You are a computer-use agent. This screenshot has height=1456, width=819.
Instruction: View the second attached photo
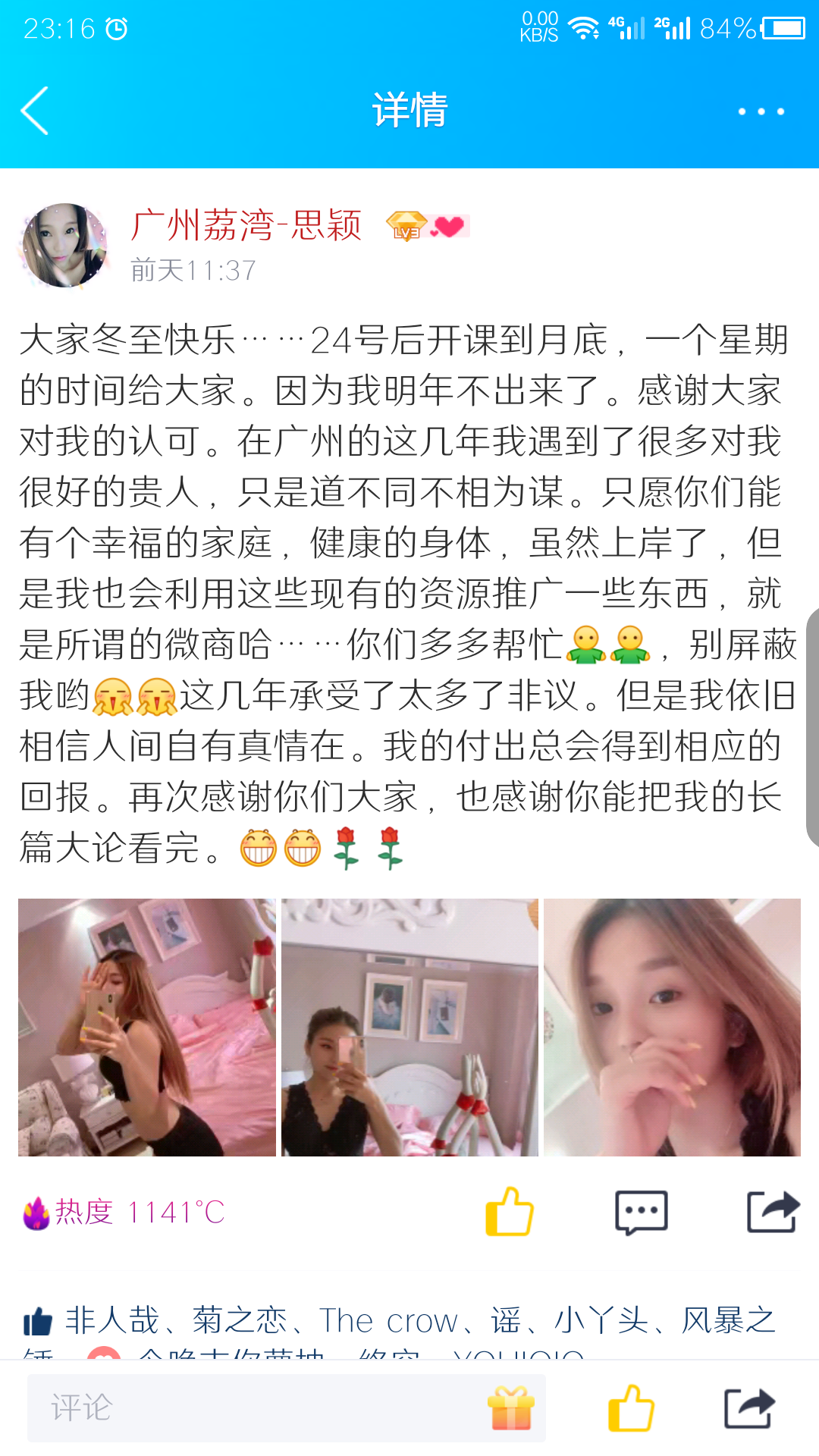coord(409,1028)
